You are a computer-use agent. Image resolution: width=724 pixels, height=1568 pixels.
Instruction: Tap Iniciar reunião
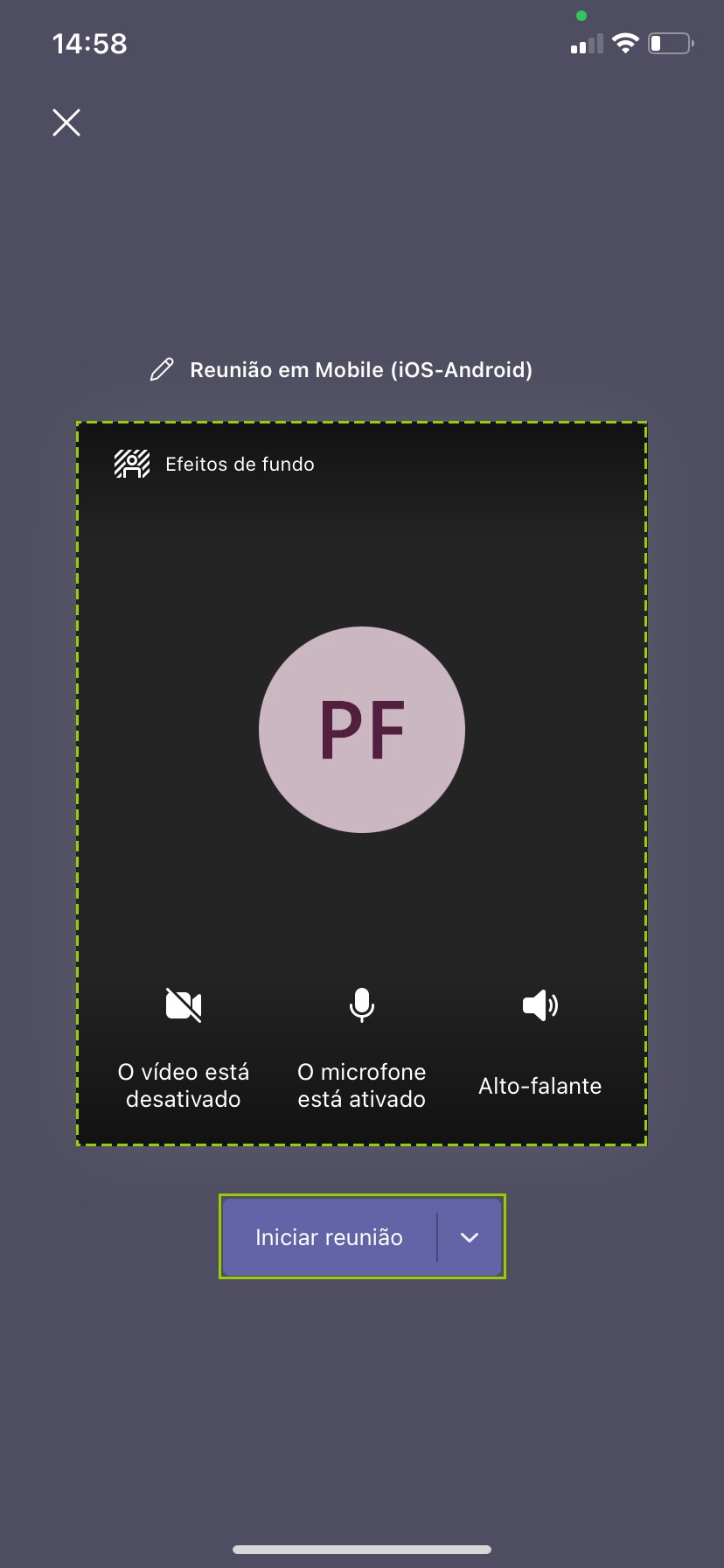coord(329,1237)
